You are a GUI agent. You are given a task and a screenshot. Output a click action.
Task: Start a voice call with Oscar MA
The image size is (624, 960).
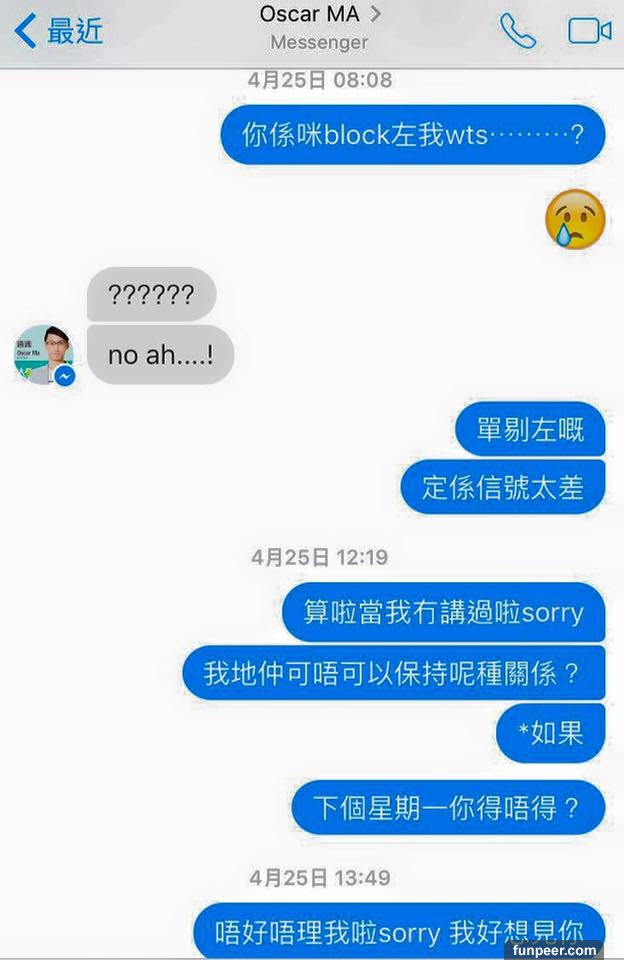pyautogui.click(x=518, y=31)
